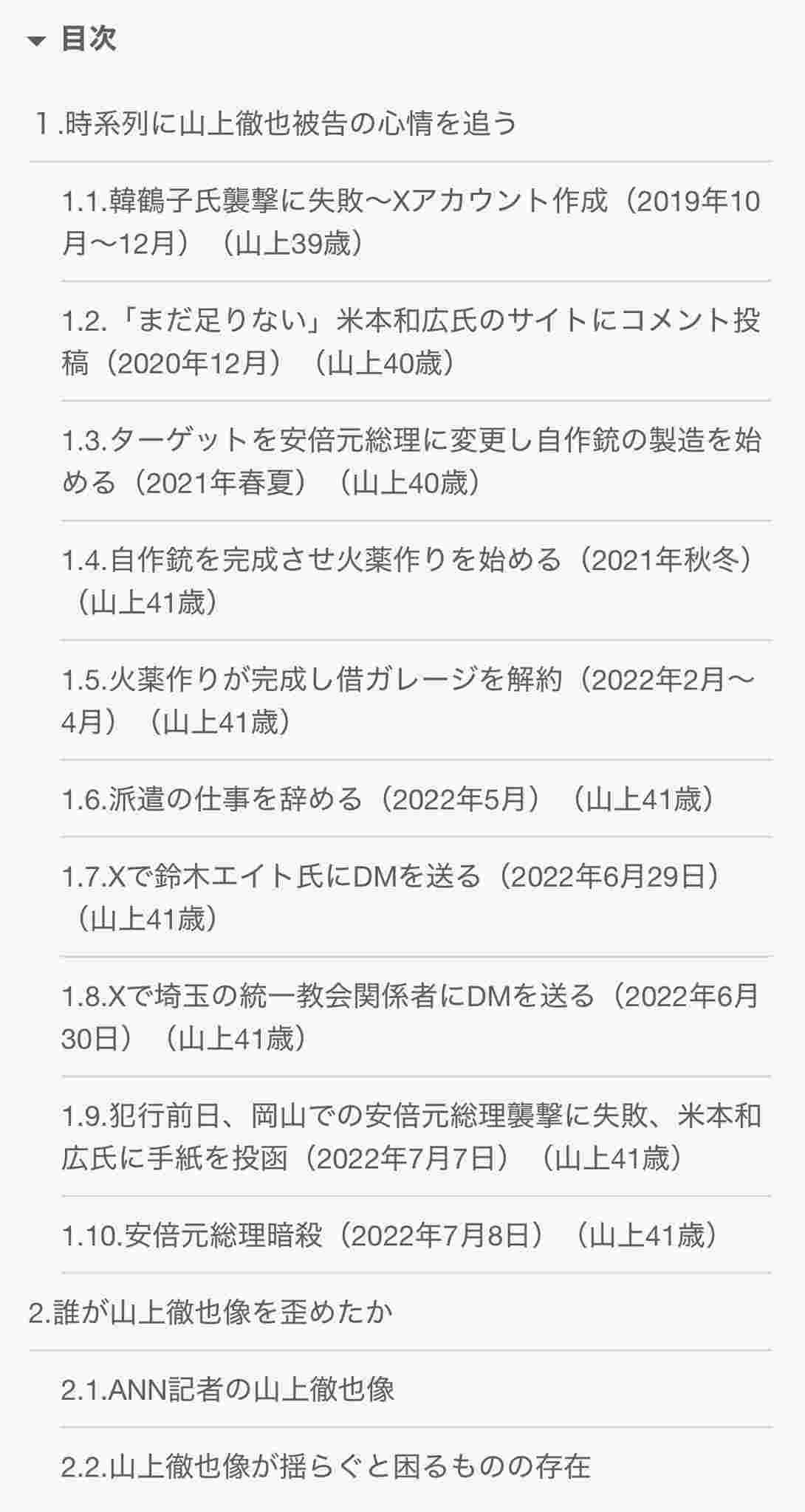Open section 1.5 火薬作りが完成し借ガレージを解約
The width and height of the screenshot is (805, 1512).
click(x=410, y=700)
